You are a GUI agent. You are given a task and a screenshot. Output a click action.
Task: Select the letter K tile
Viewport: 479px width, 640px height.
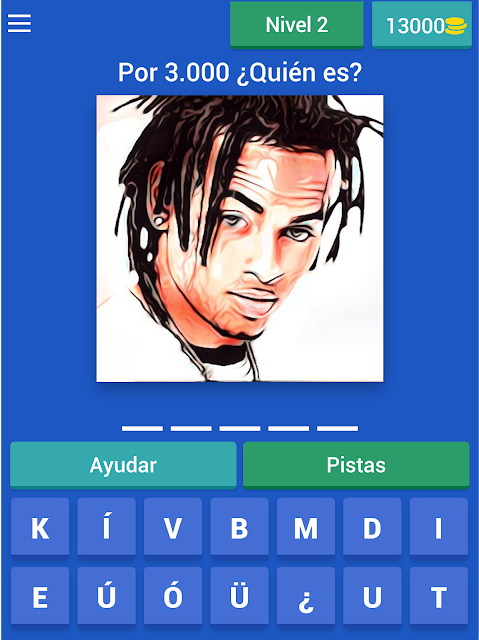pyautogui.click(x=40, y=527)
